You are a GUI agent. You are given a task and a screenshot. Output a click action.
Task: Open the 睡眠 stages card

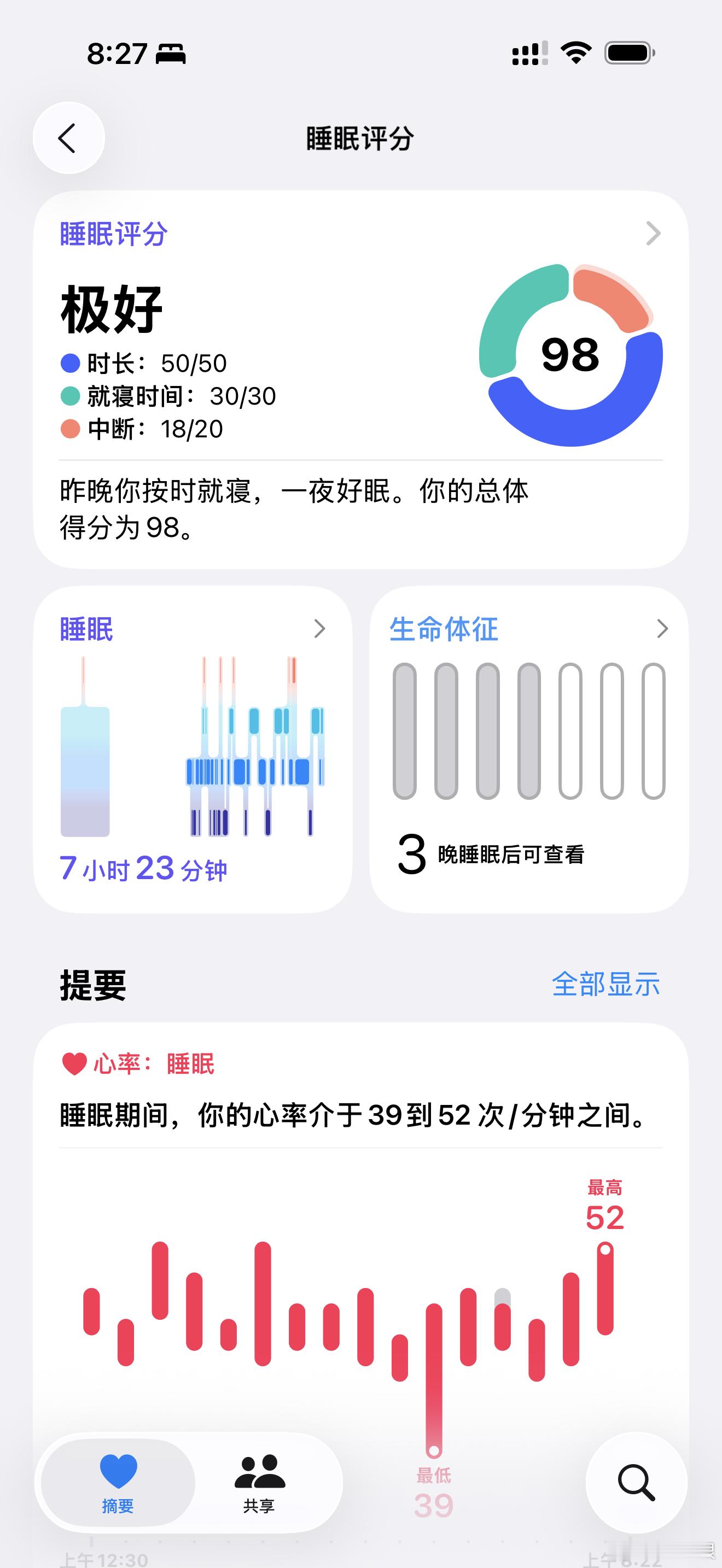click(x=193, y=748)
